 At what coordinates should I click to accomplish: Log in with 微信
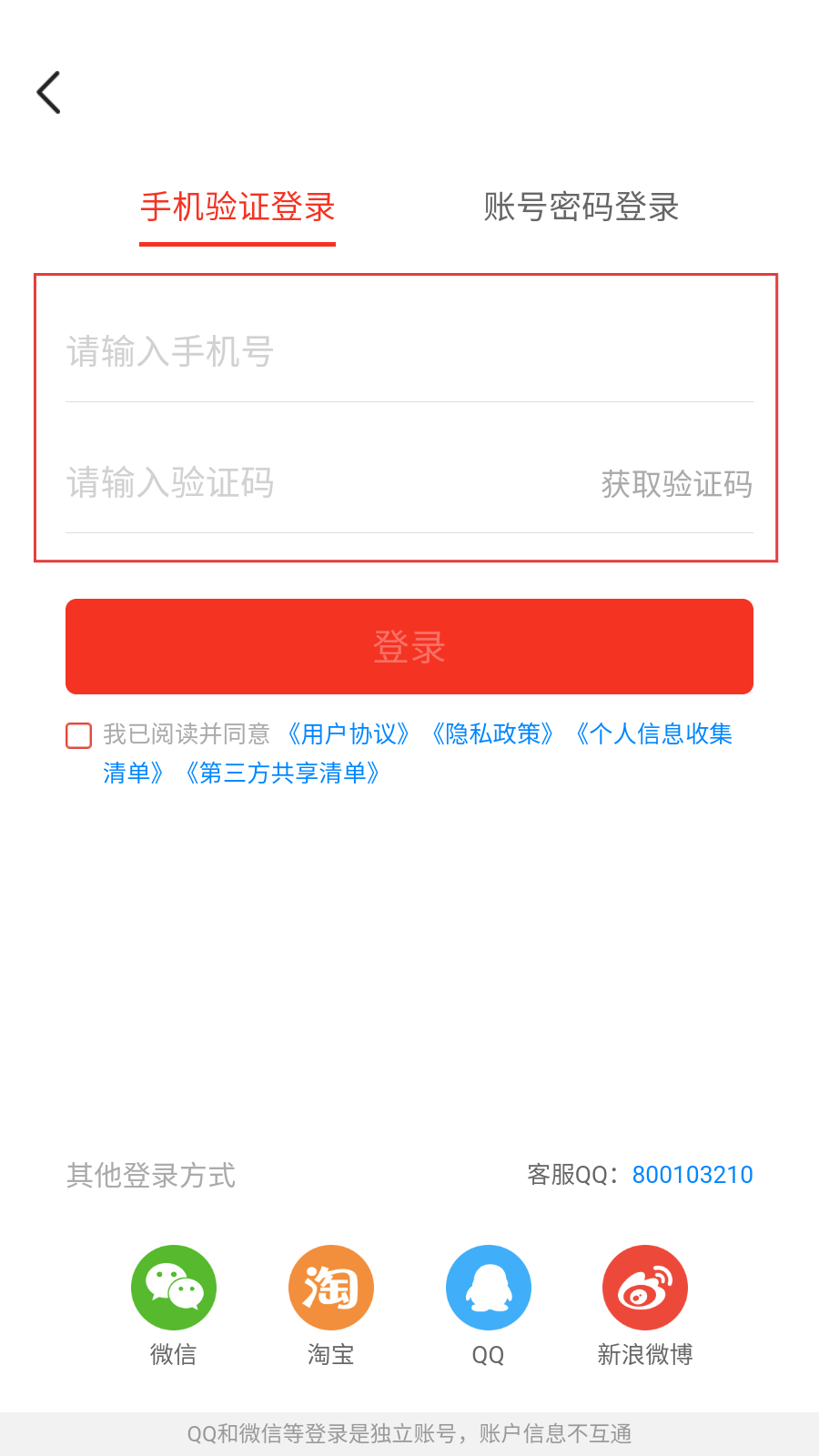pos(174,1305)
